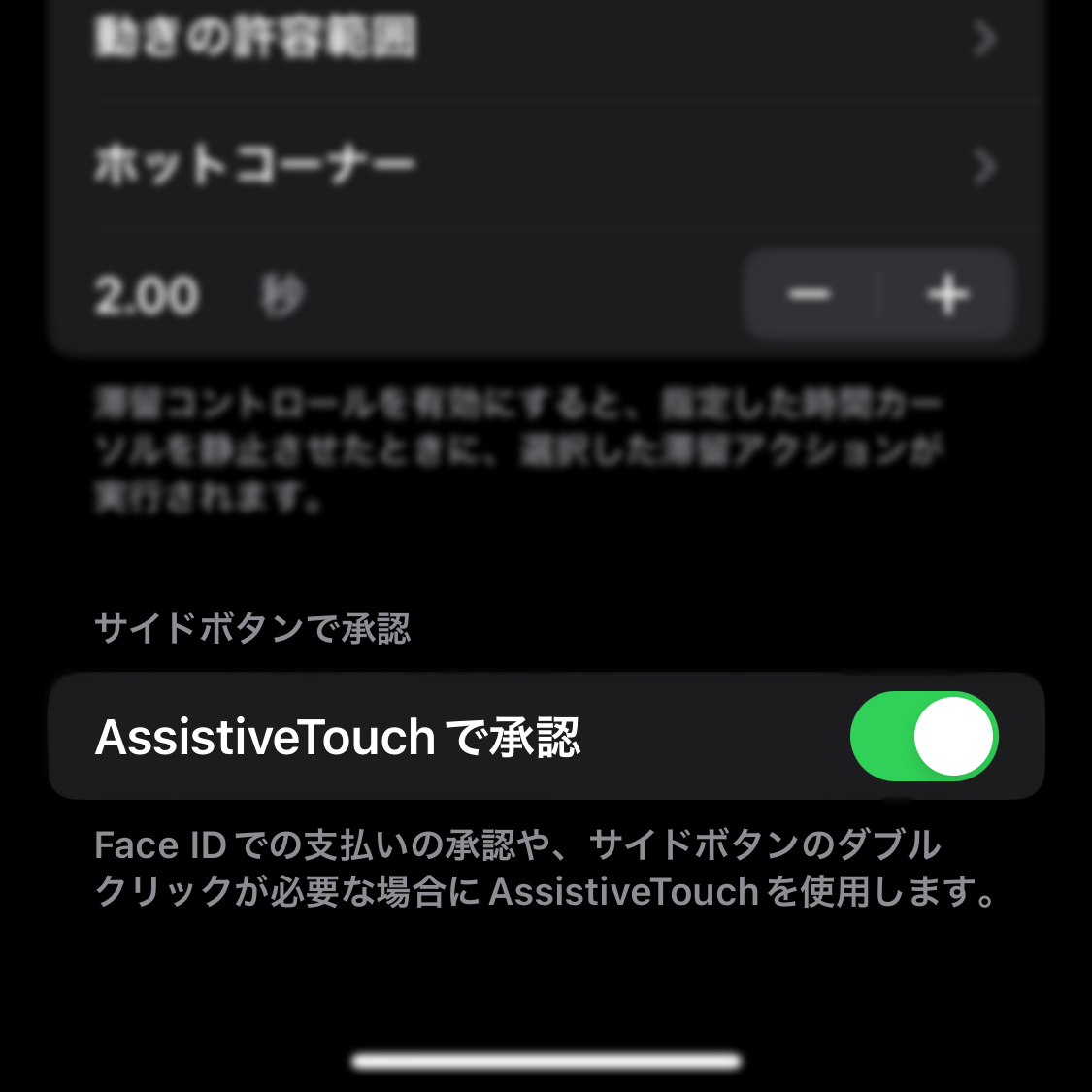The width and height of the screenshot is (1092, 1092).
Task: Turn off AssistiveTouchで承認
Action: [x=923, y=737]
